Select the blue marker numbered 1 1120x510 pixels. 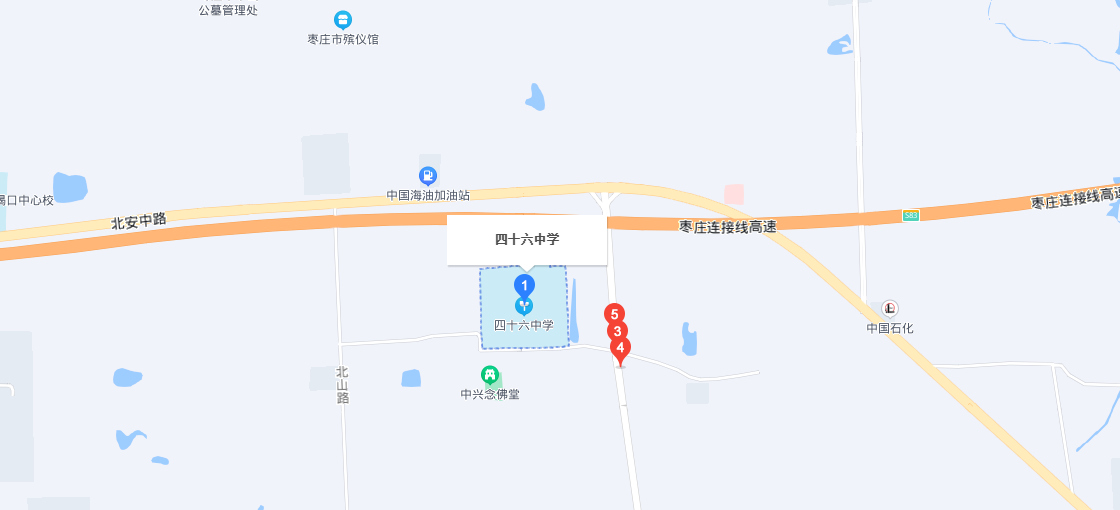(x=524, y=285)
